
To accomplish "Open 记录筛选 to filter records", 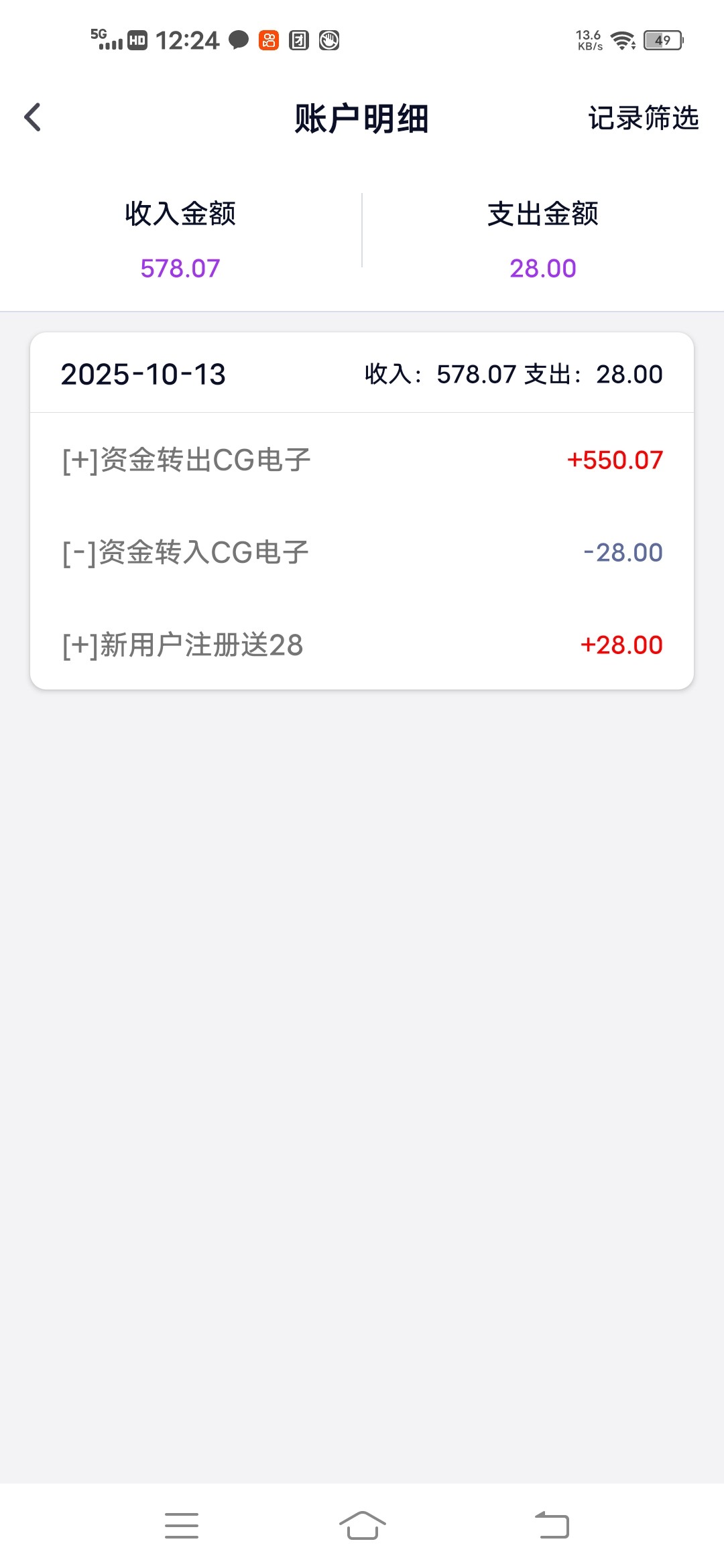I will 644,118.
